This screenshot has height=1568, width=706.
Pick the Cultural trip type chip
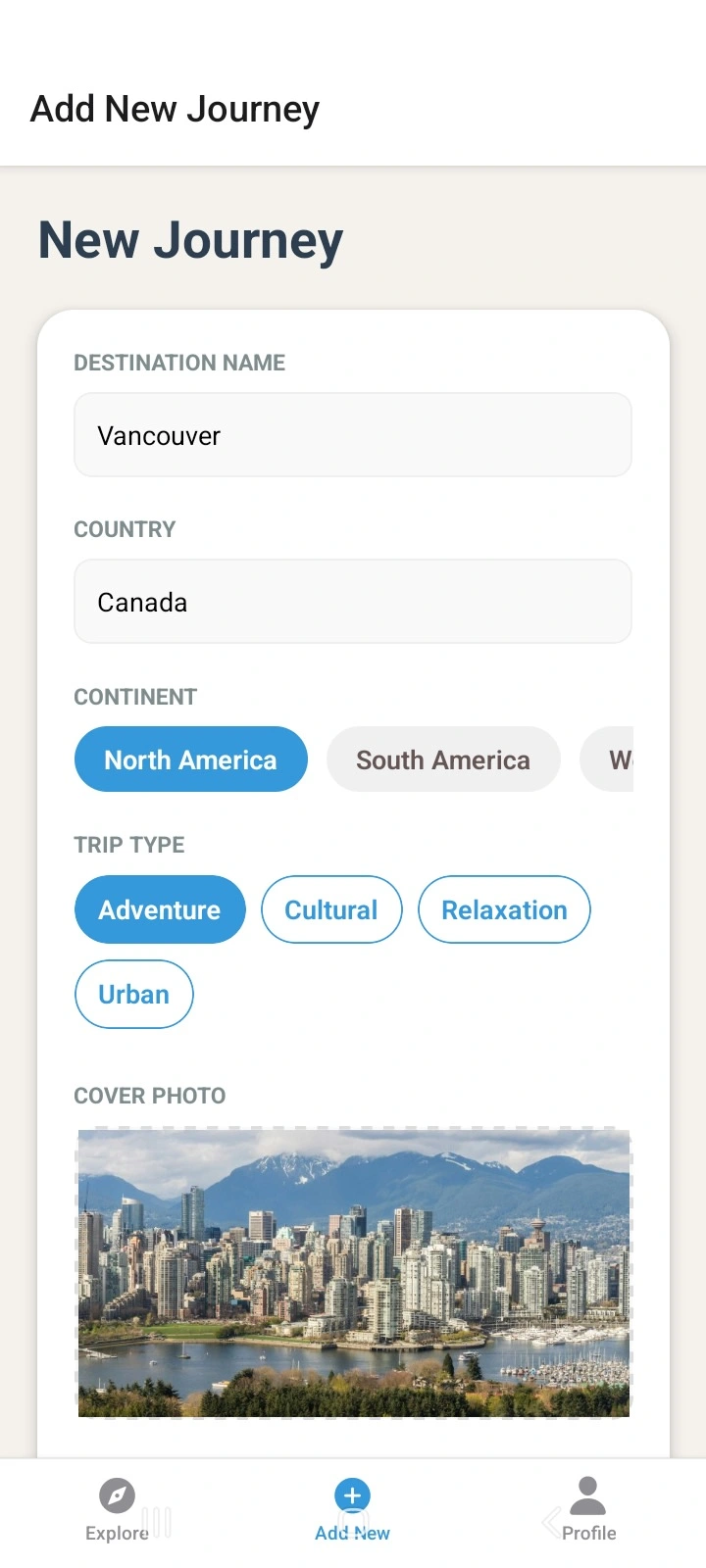(x=331, y=909)
